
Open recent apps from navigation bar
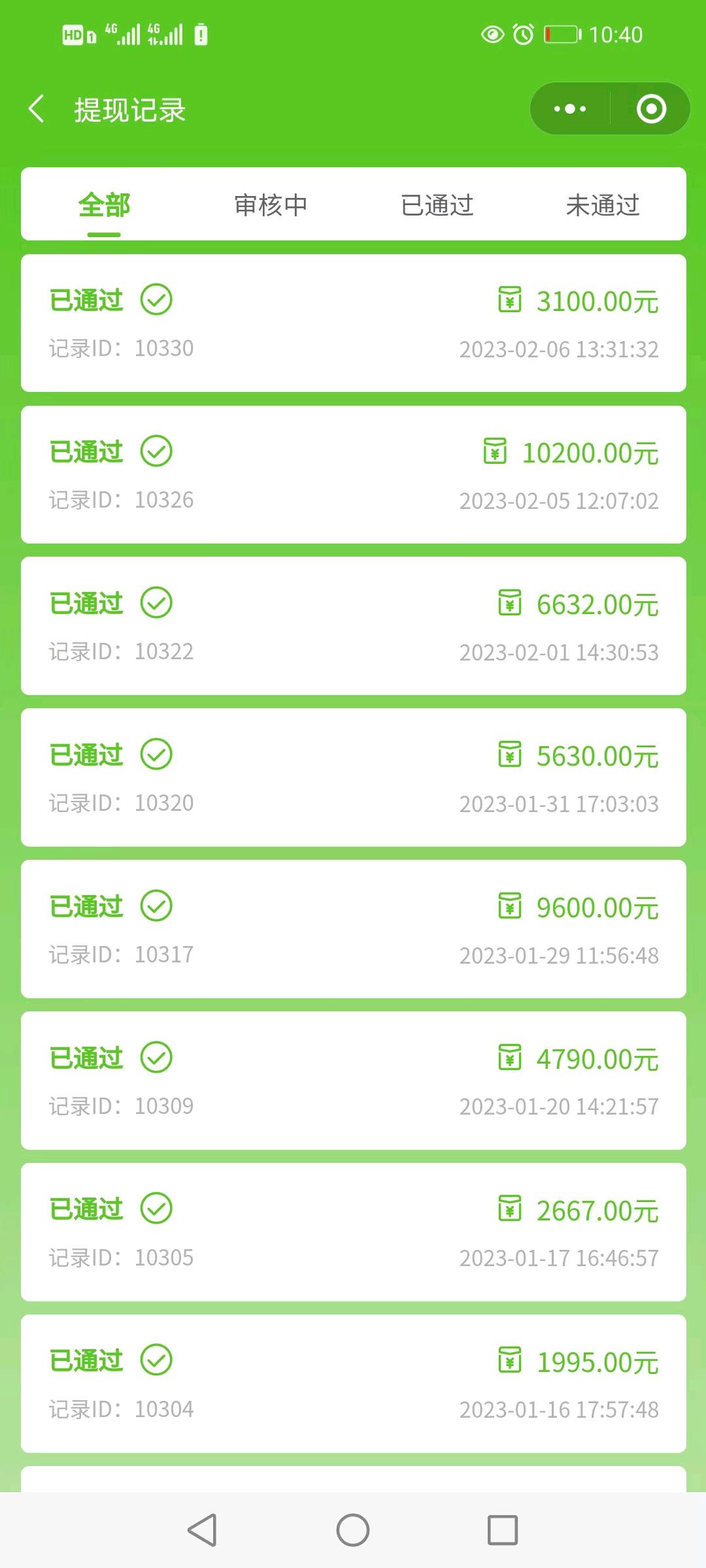(503, 1530)
